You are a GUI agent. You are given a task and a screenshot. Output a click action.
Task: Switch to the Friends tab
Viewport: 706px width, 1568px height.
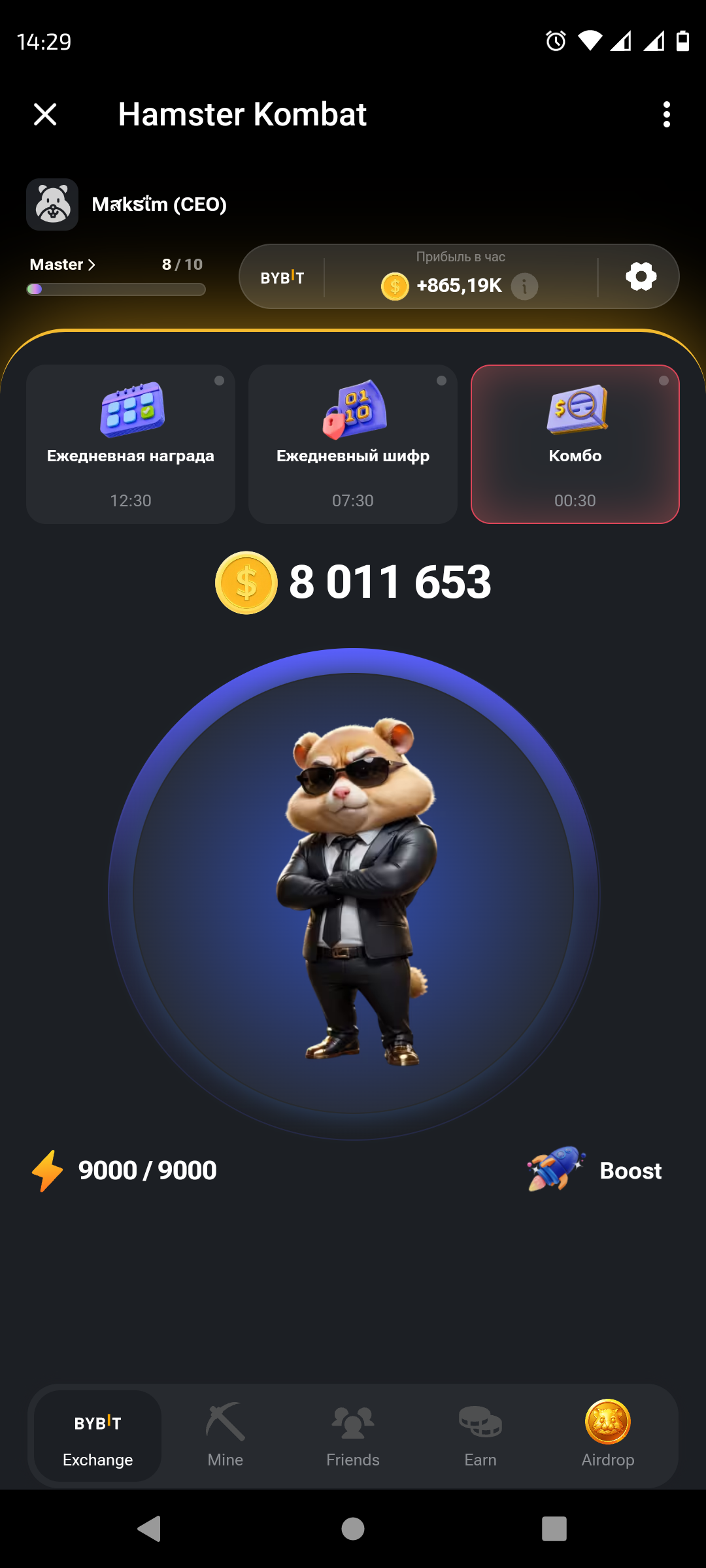tap(353, 1435)
